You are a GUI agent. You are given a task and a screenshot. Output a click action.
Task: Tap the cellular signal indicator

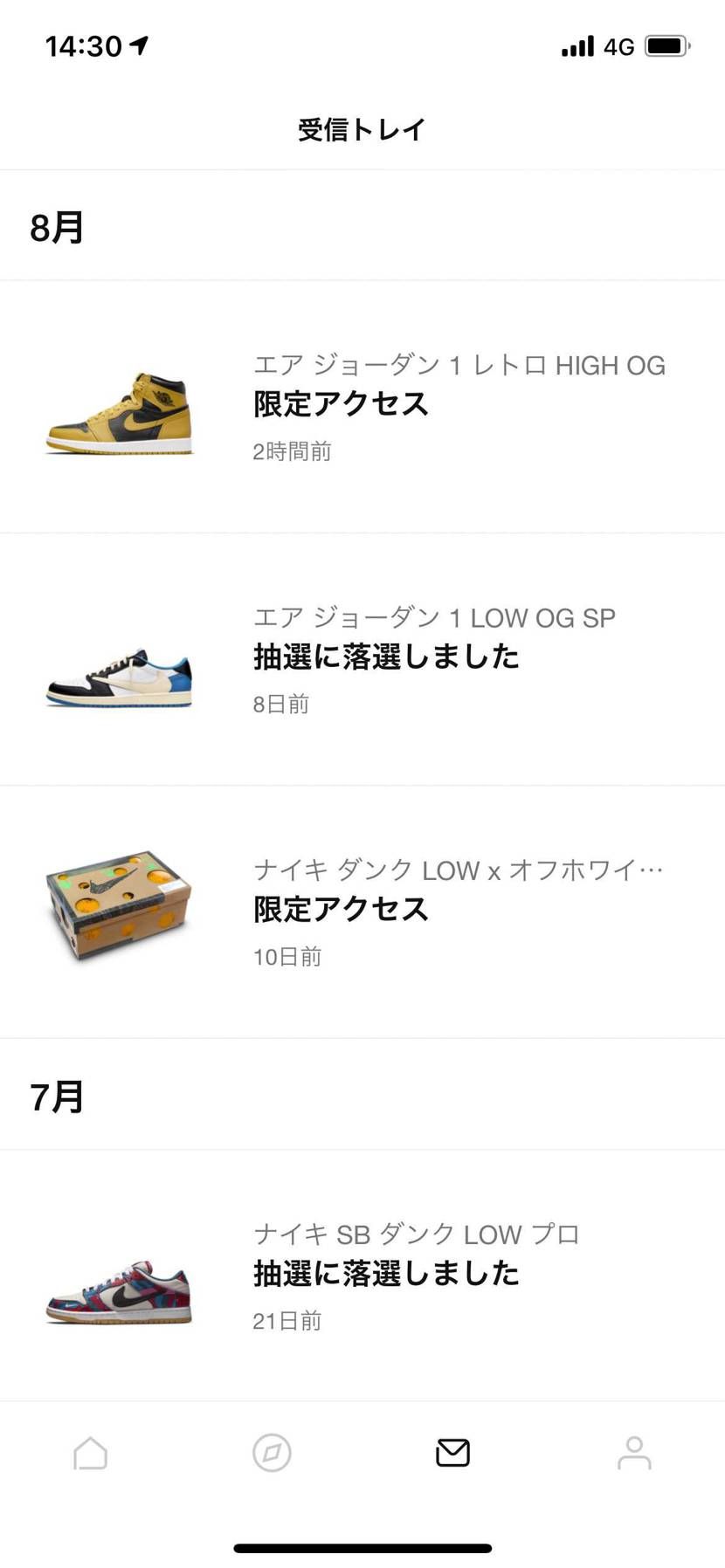tap(577, 45)
